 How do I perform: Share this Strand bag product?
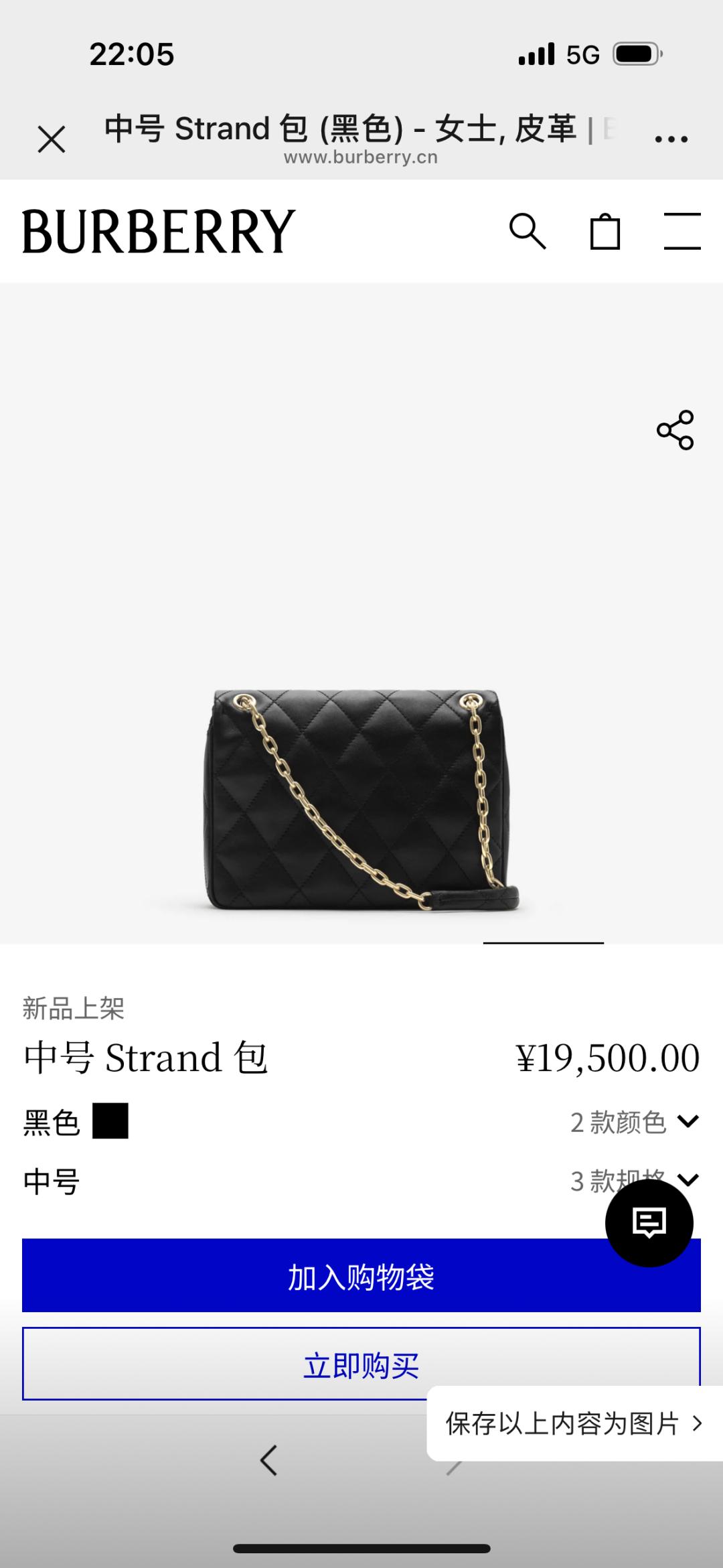(x=675, y=430)
